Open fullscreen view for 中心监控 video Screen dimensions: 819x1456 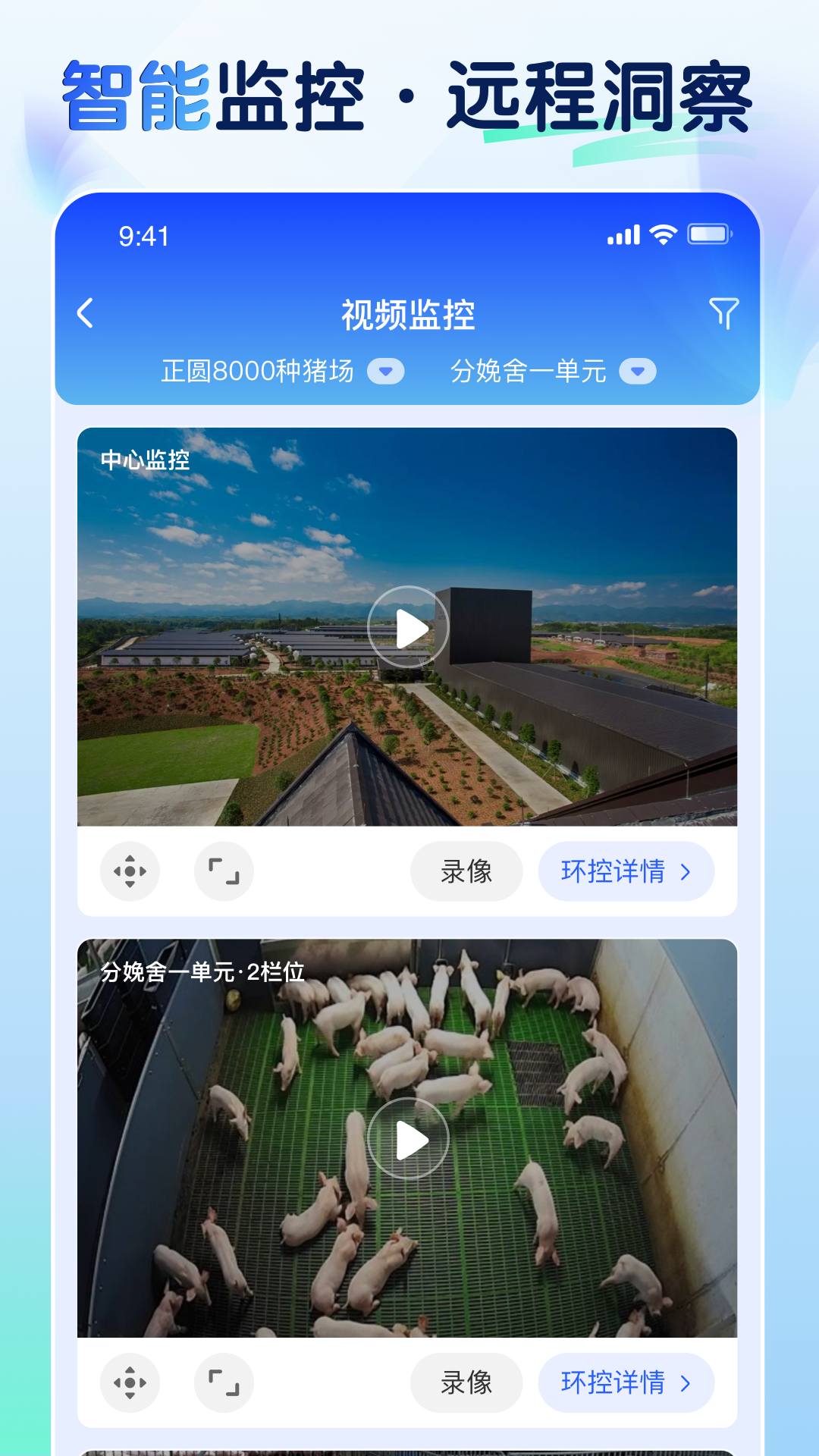(x=224, y=872)
